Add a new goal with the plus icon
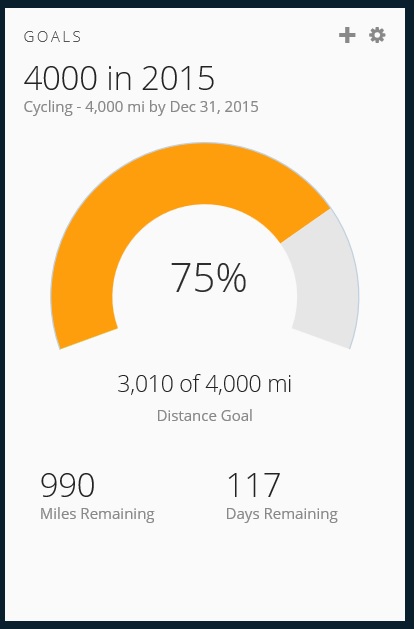416x629 pixels. coord(347,35)
